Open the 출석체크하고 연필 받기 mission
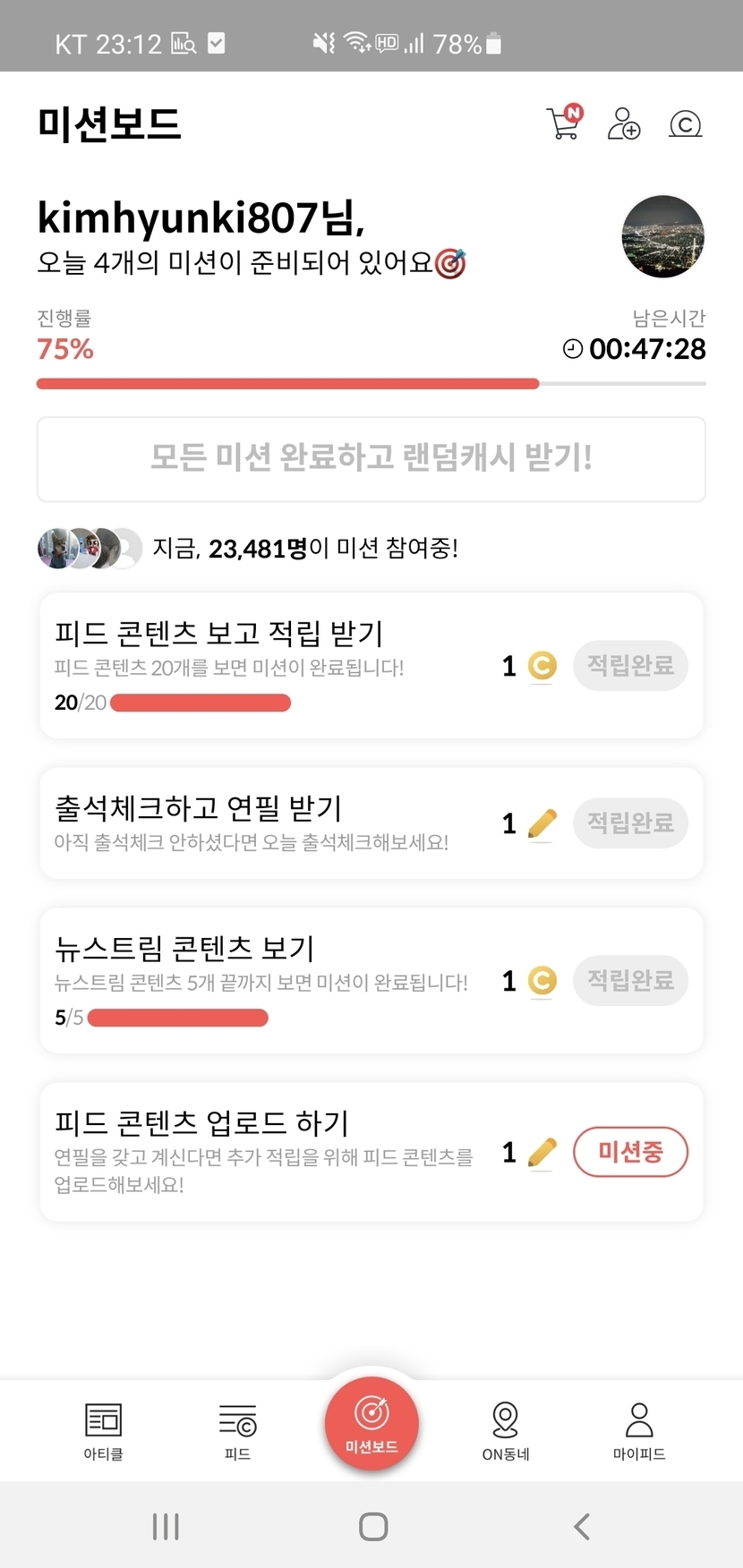Viewport: 743px width, 1568px height. click(269, 822)
